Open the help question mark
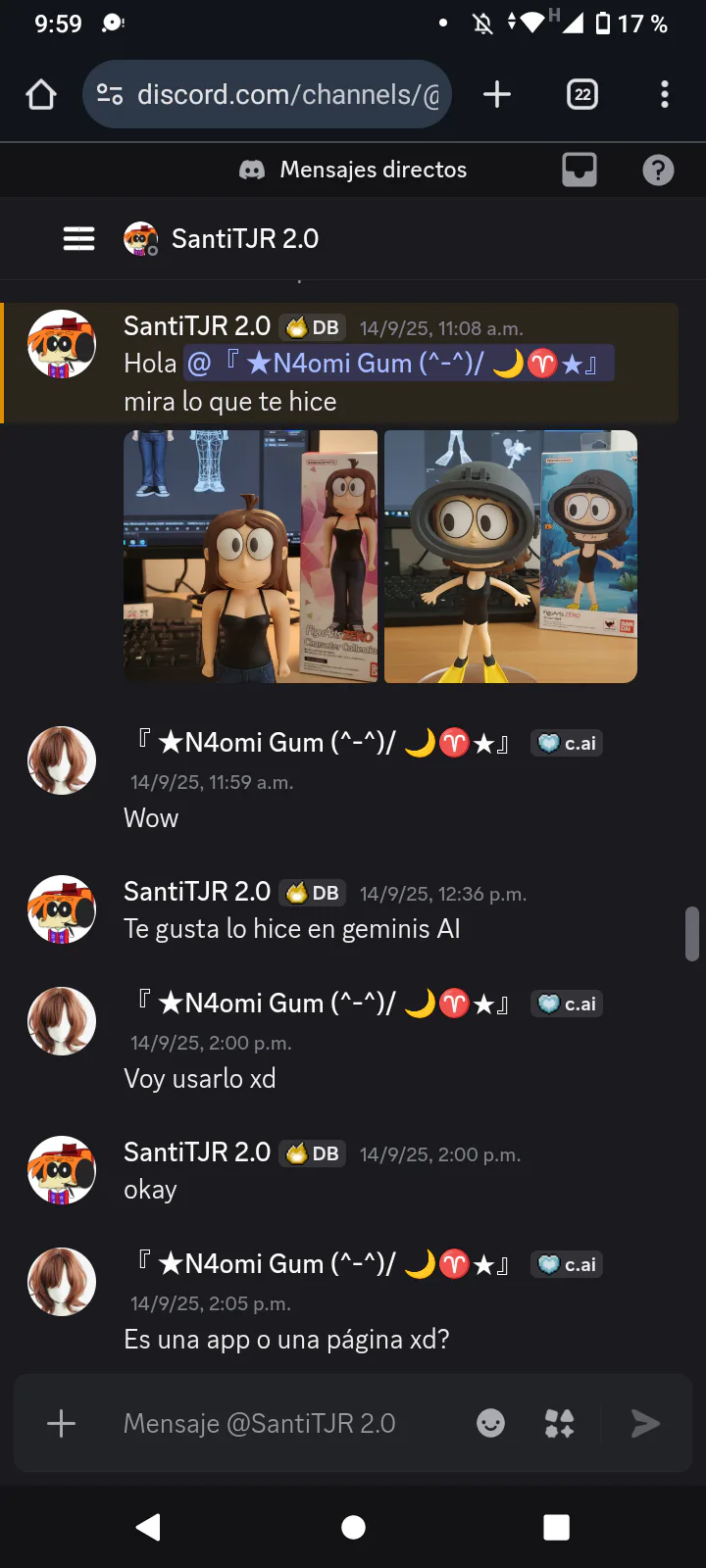 pos(658,171)
